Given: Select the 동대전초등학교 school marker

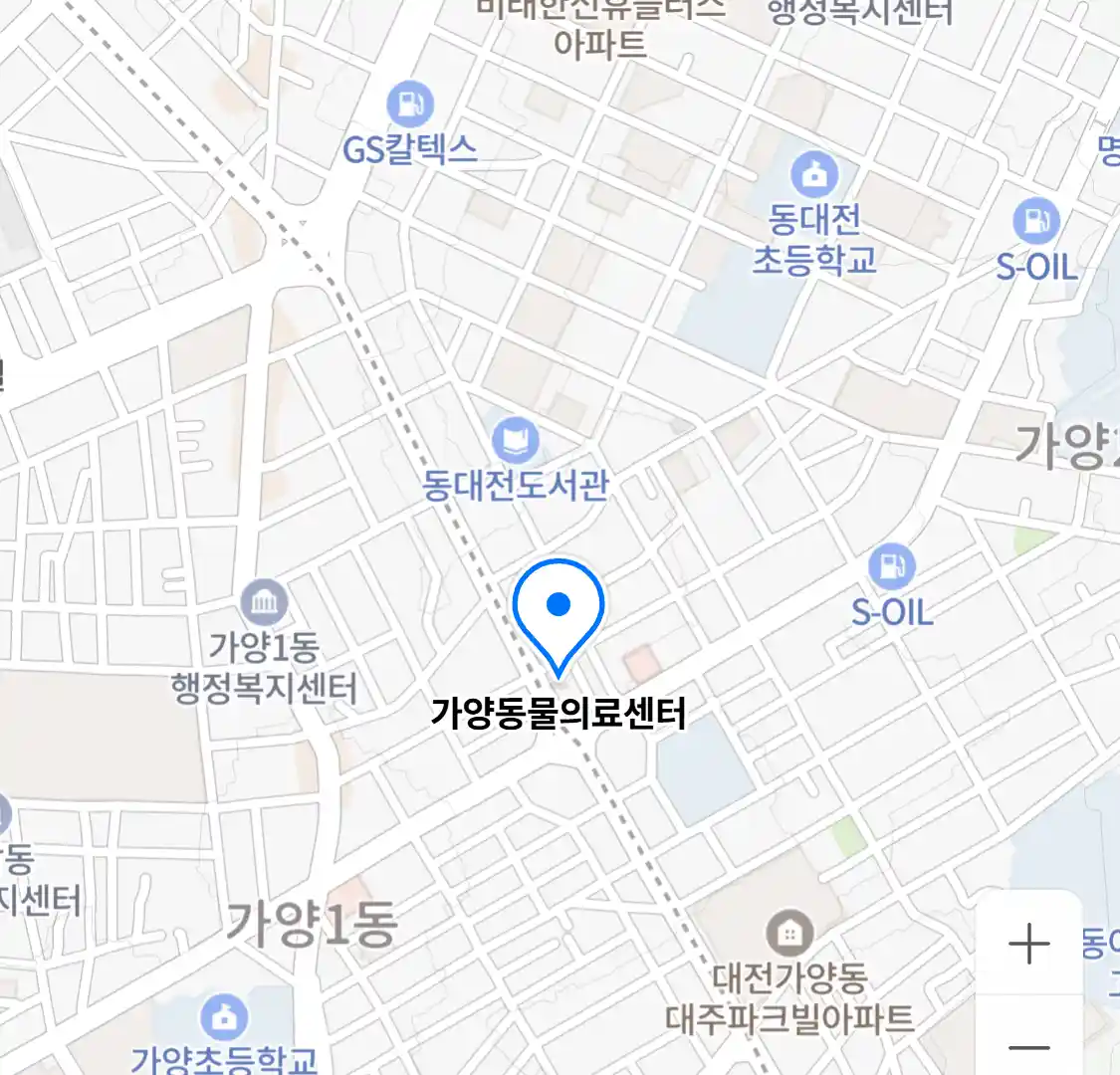Looking at the screenshot, I should coord(815,175).
